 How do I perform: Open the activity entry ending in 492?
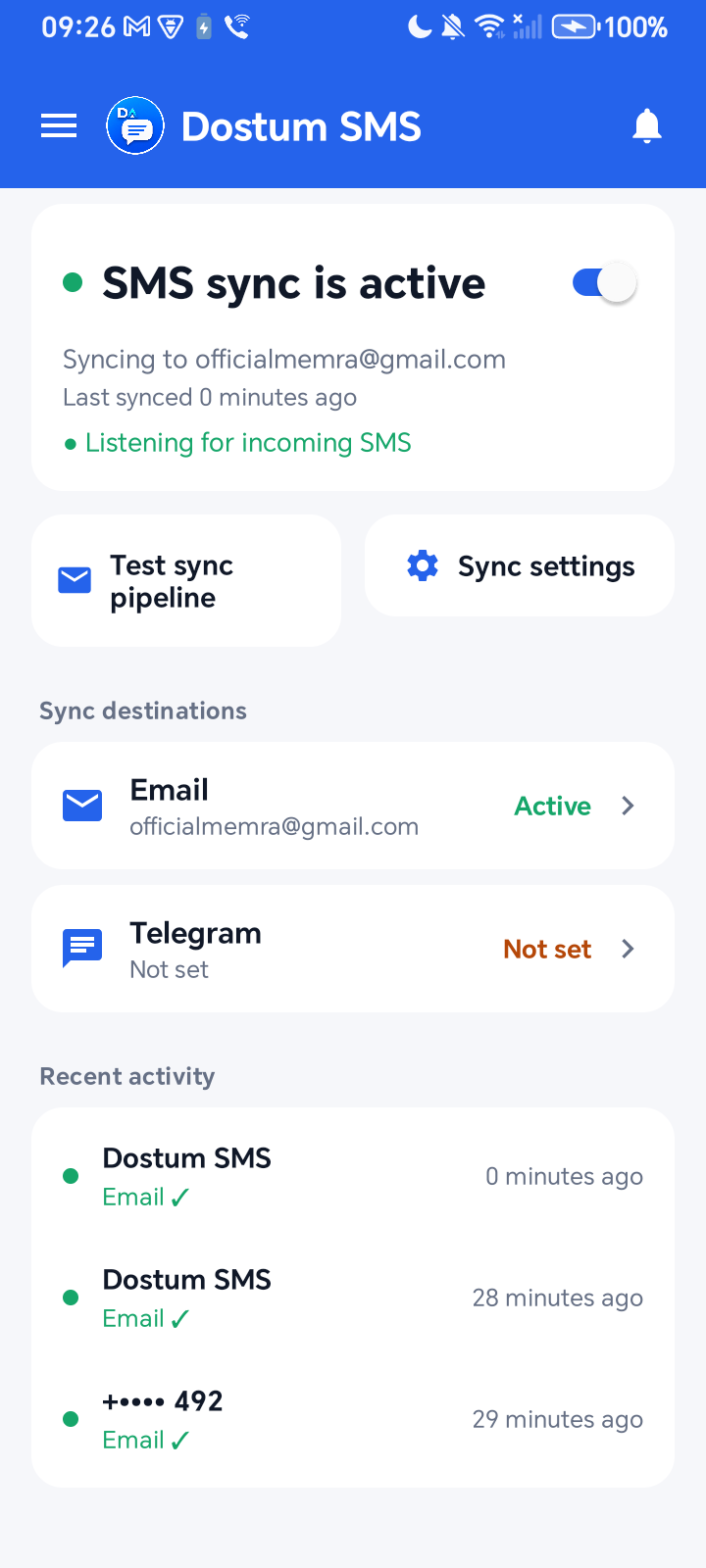tap(353, 1419)
